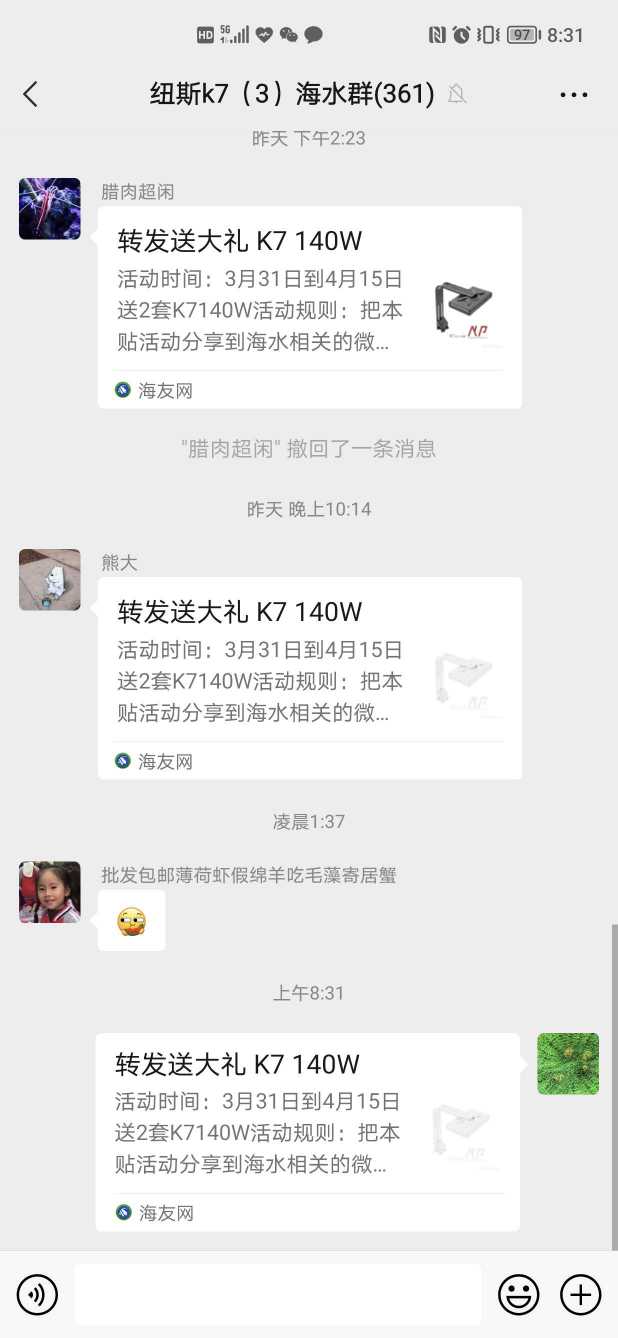Open the three-dot chat info menu

click(x=573, y=95)
